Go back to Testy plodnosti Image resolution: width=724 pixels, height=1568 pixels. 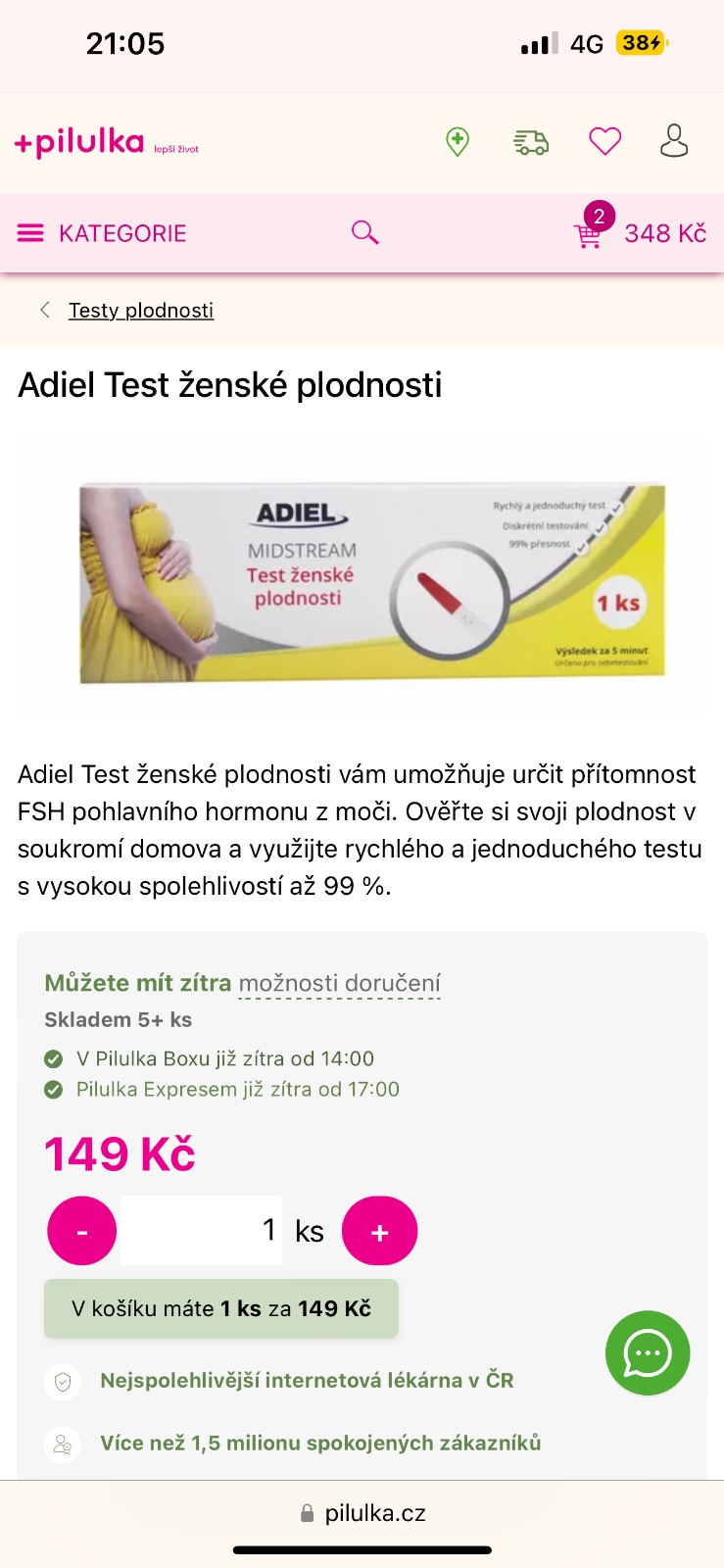pos(140,311)
